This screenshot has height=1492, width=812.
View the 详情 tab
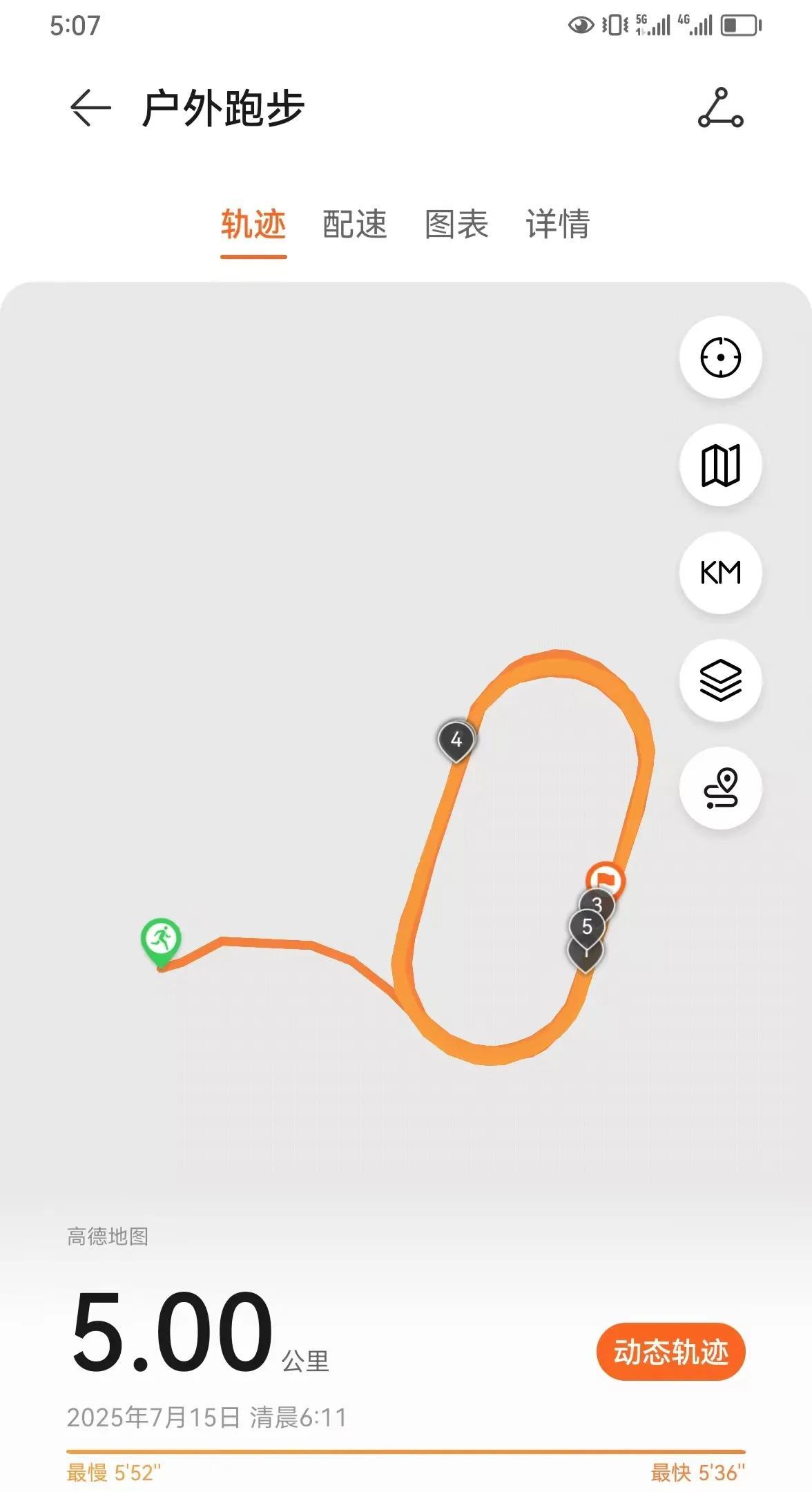point(558,224)
